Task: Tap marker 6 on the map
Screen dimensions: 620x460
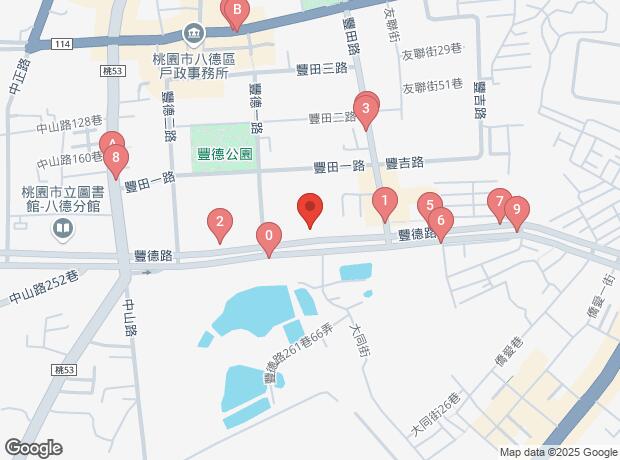Action: tap(440, 221)
